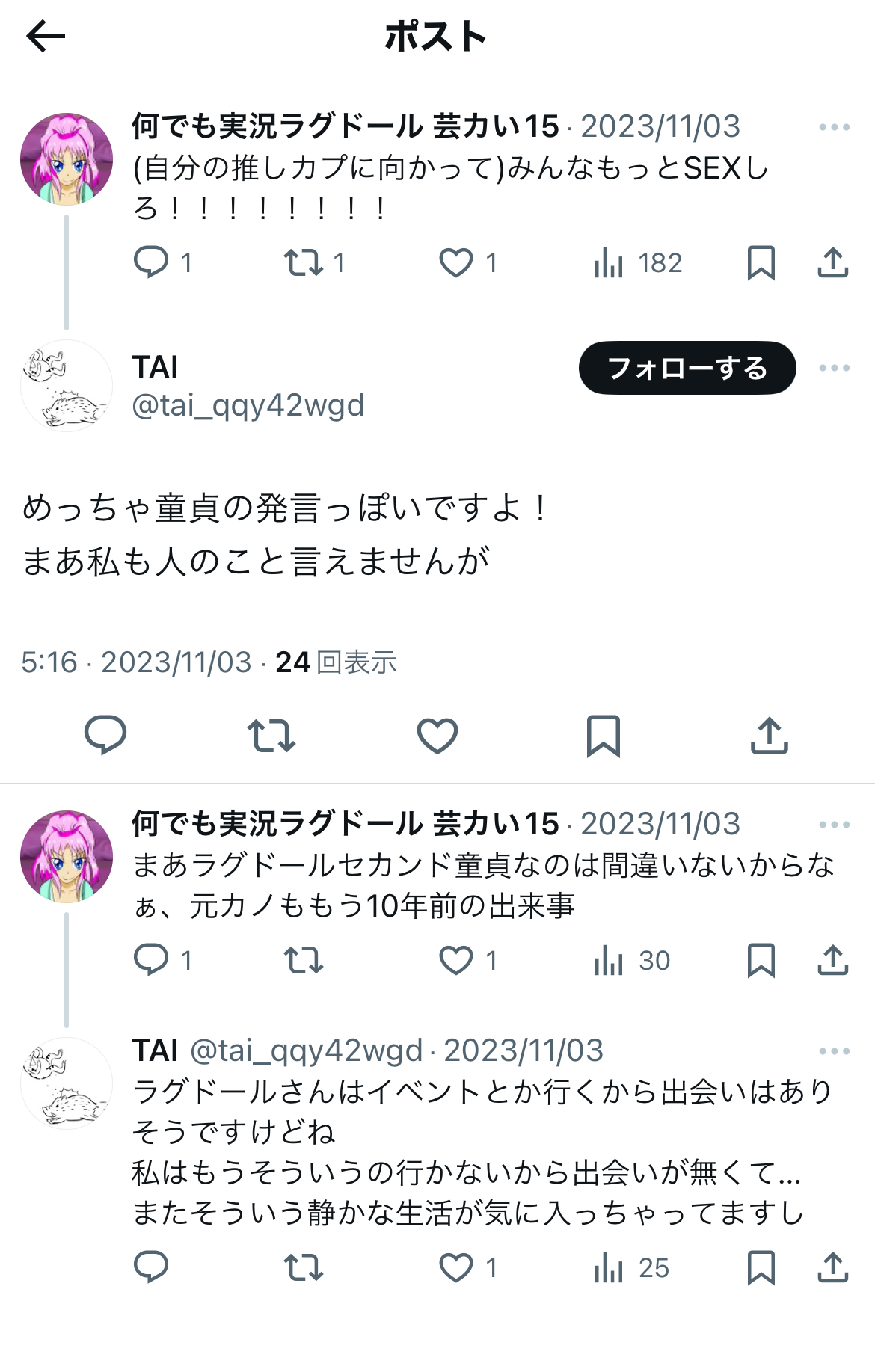Reply to TAI's main post
Image resolution: width=875 pixels, height=1372 pixels.
105,736
